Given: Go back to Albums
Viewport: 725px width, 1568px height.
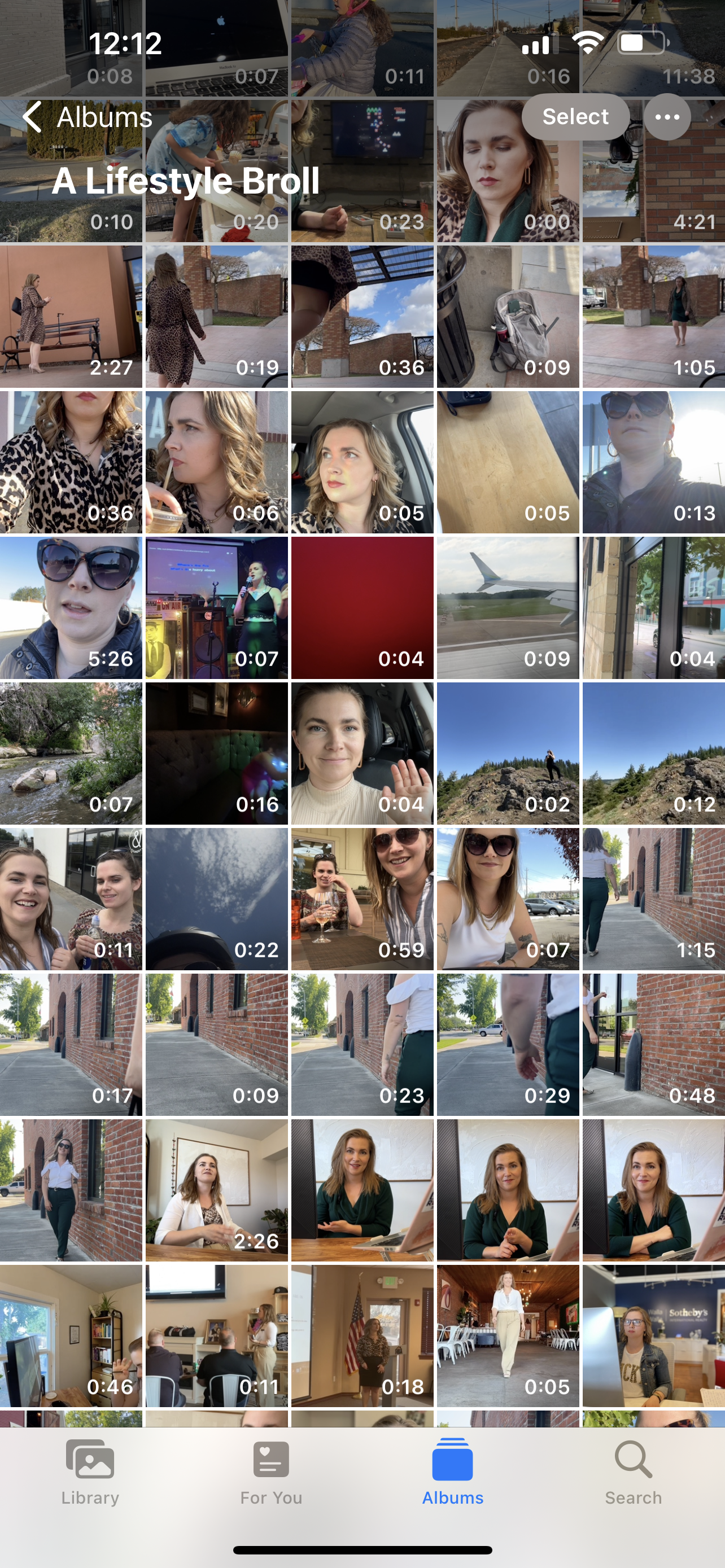Looking at the screenshot, I should 88,117.
